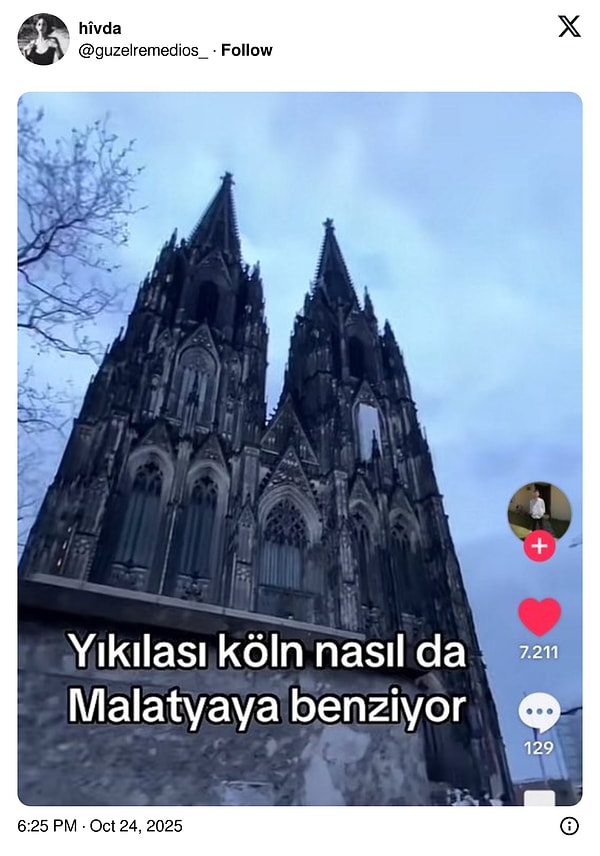Image resolution: width=600 pixels, height=856 pixels.
Task: Open hîvda's profile picture
Action: click(43, 40)
